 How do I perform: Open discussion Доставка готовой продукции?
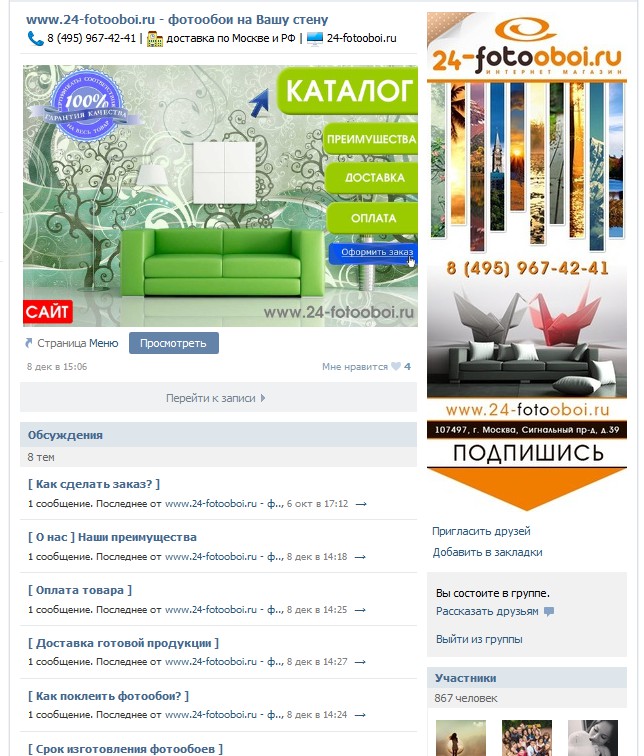(123, 643)
